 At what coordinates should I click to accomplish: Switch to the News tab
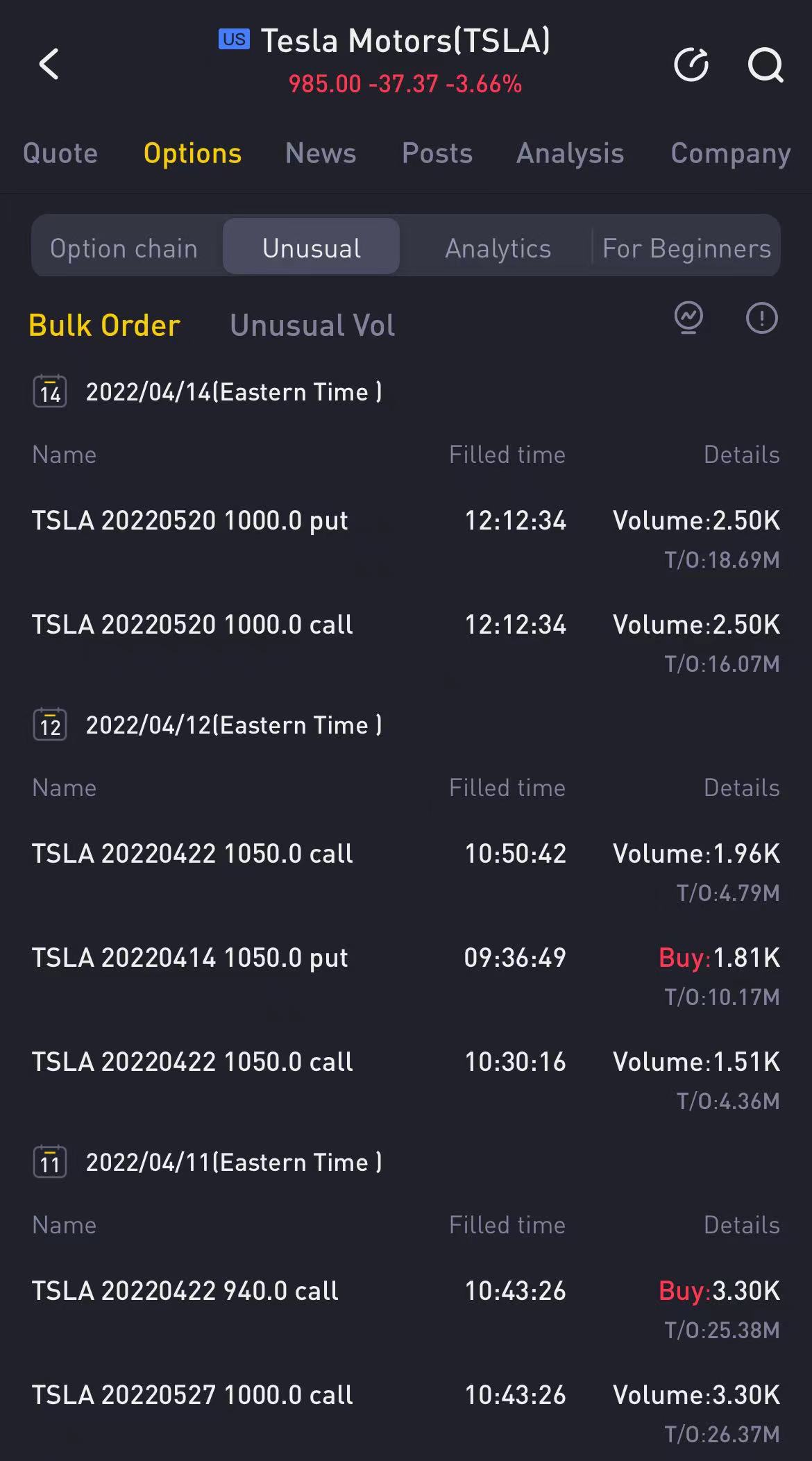point(321,153)
